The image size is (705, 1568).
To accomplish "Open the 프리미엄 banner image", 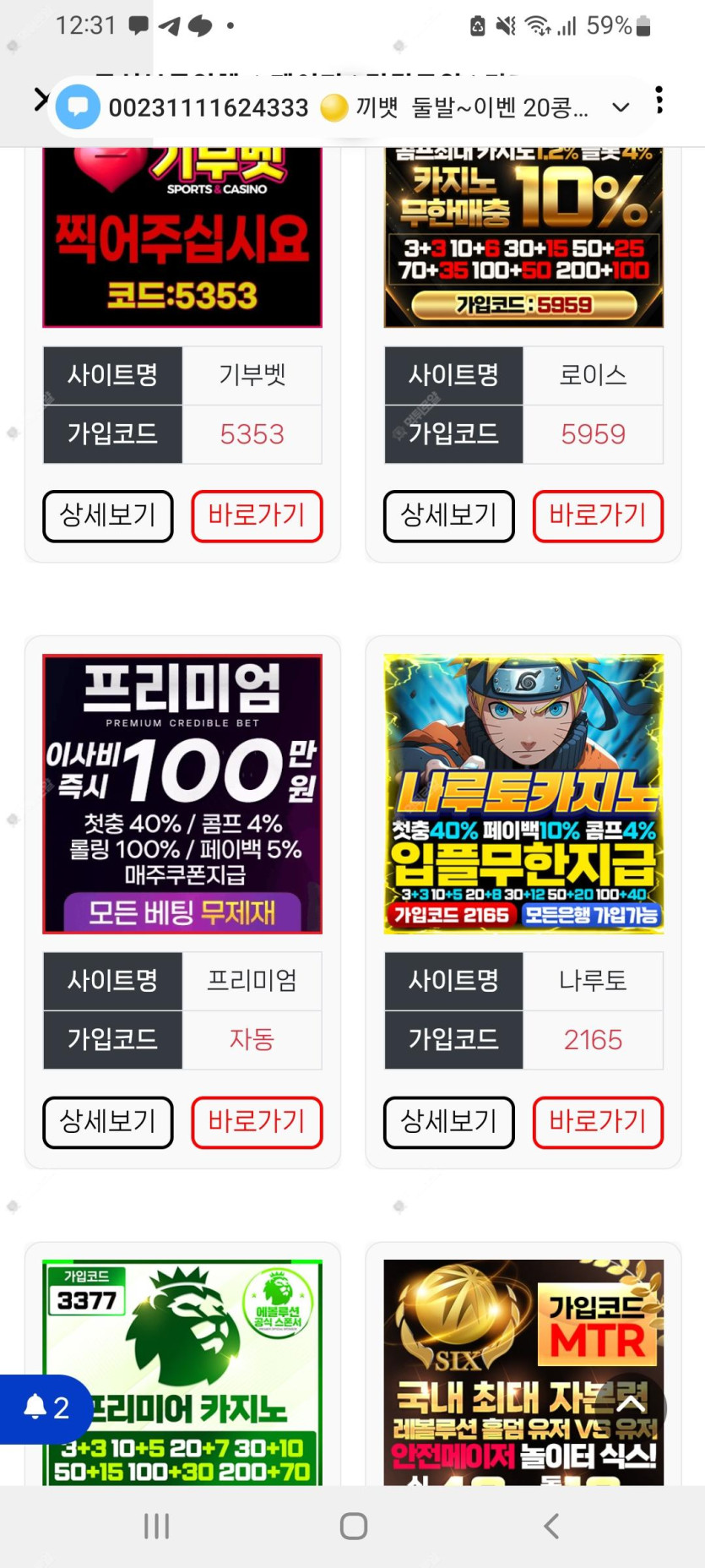I will click(182, 793).
